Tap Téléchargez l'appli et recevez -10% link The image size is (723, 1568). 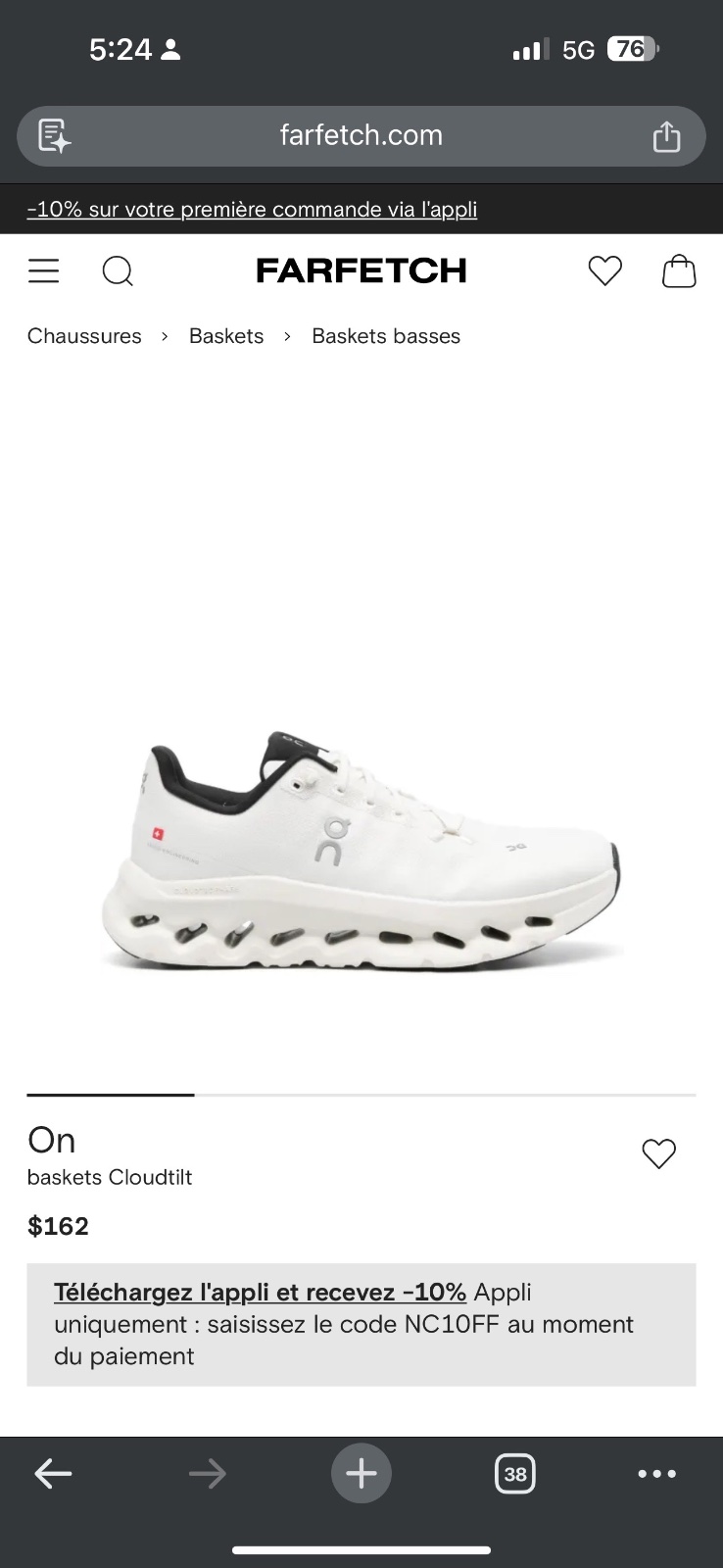(x=260, y=1292)
